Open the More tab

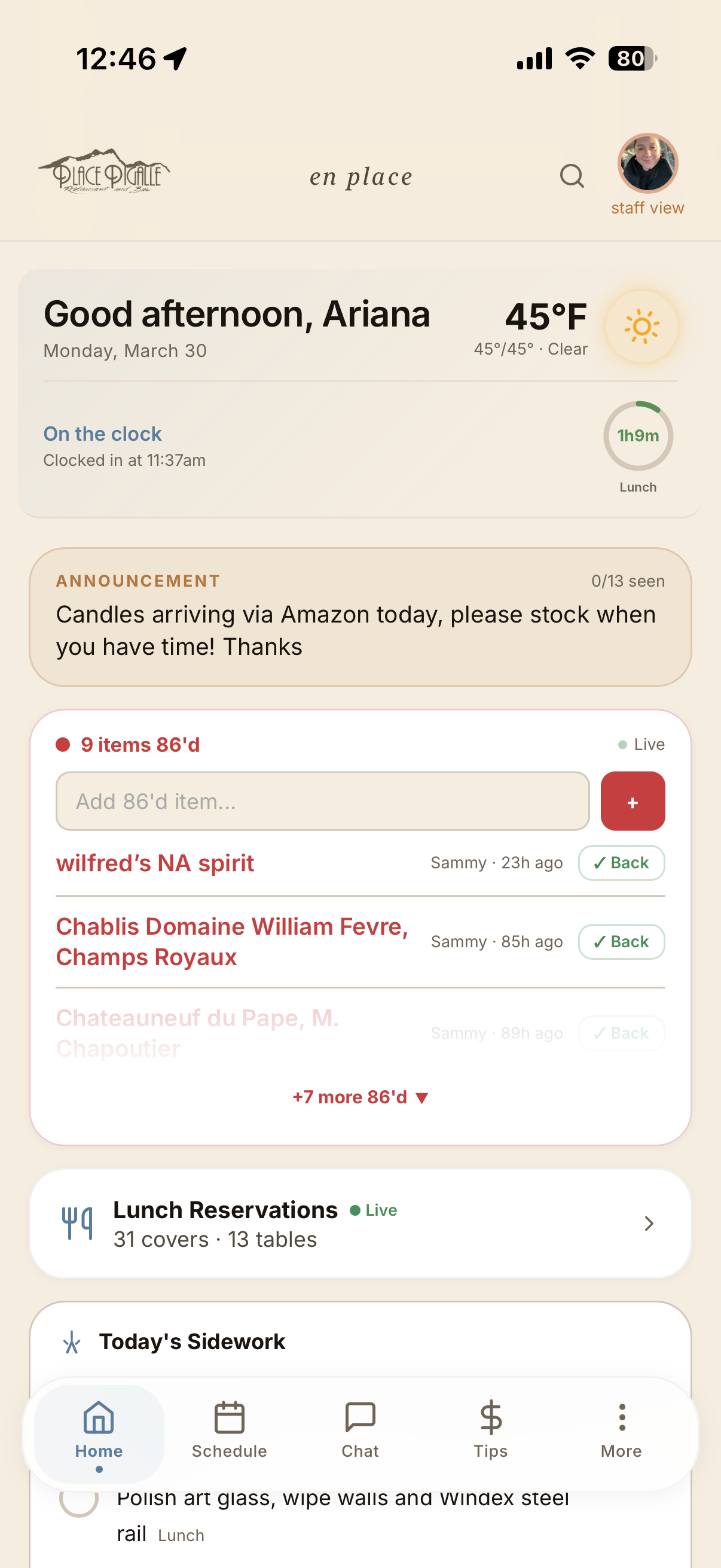[x=621, y=1428]
